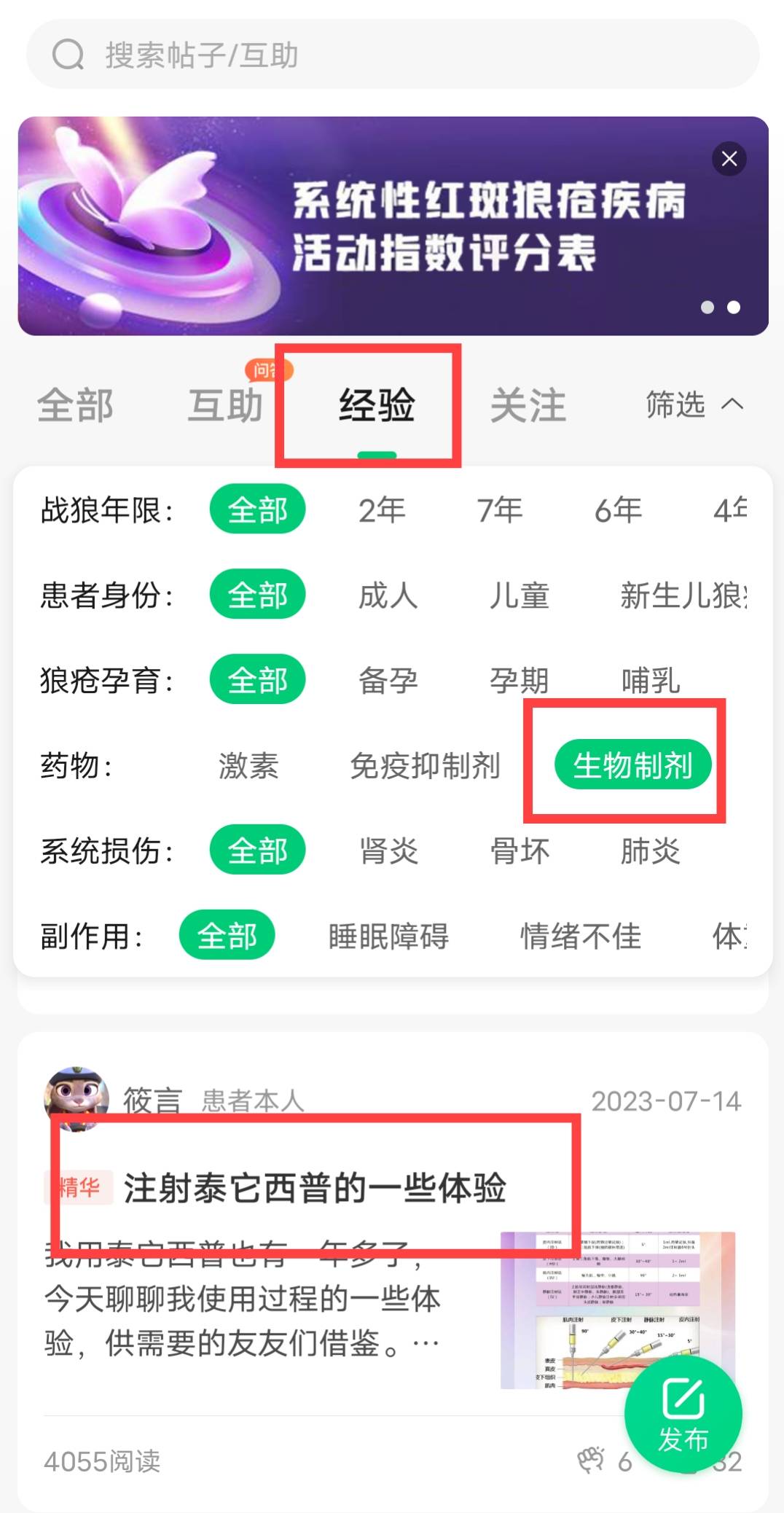This screenshot has height=1513, width=784.
Task: Filter 患者身份 by 成人
Action: coord(388,595)
